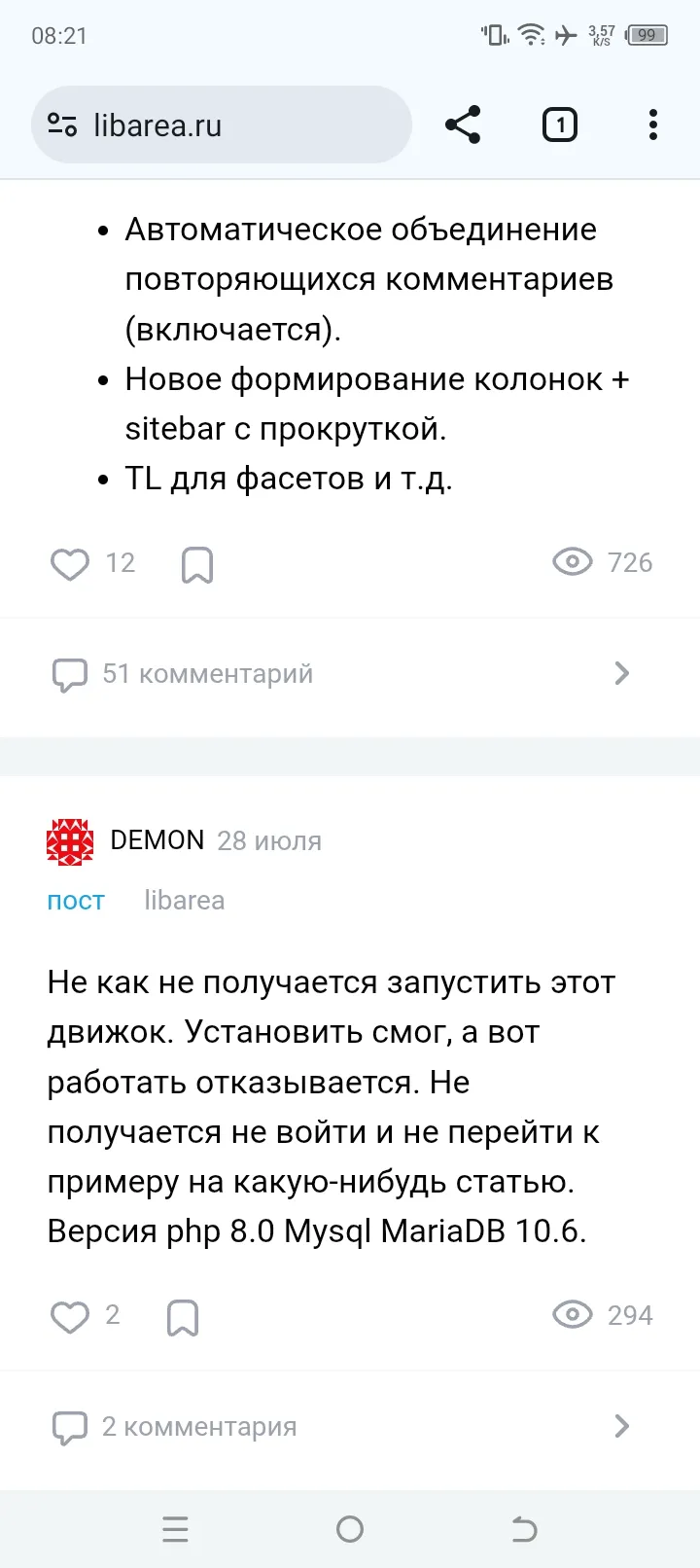700x1568 pixels.
Task: Select the пост tag link
Action: 76,901
